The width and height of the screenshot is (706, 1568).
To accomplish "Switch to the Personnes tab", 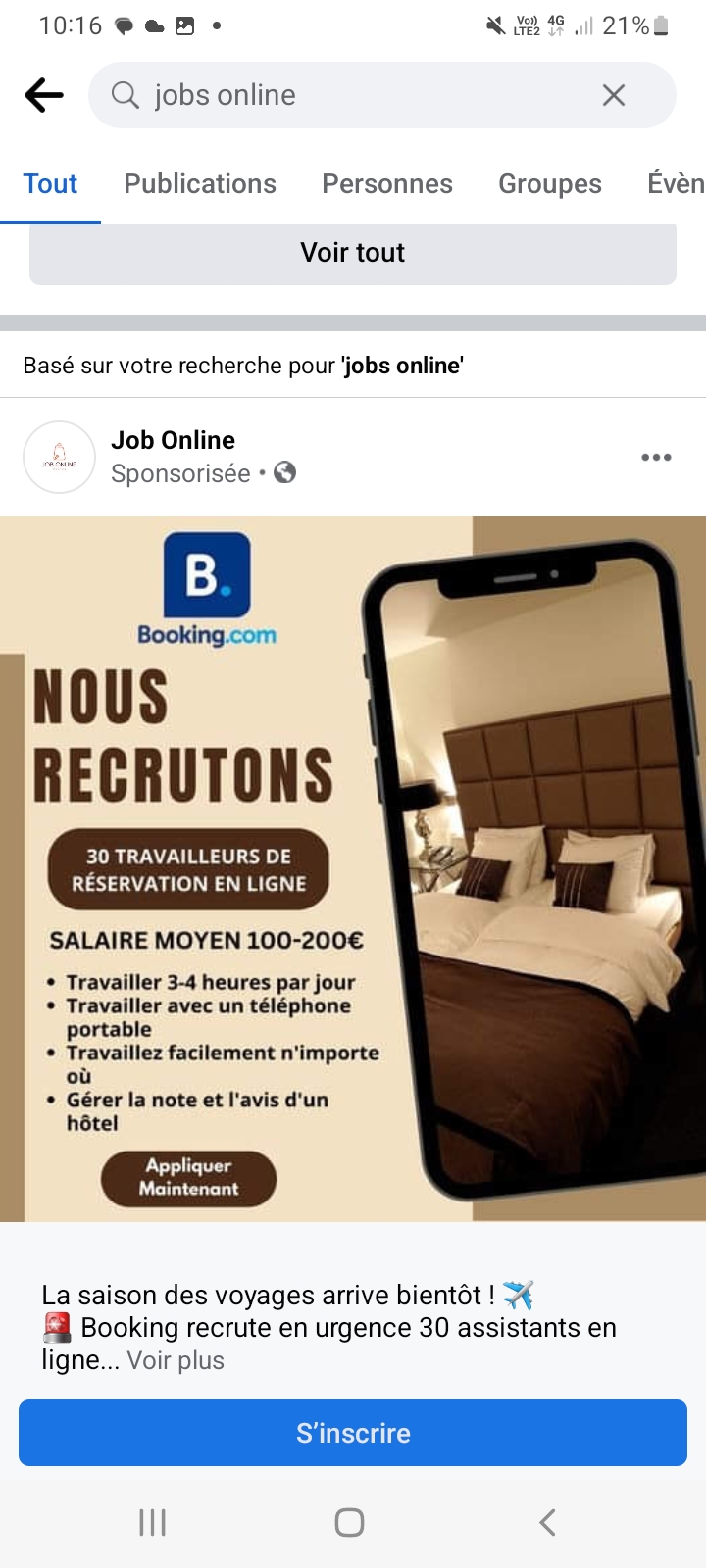I will (387, 184).
